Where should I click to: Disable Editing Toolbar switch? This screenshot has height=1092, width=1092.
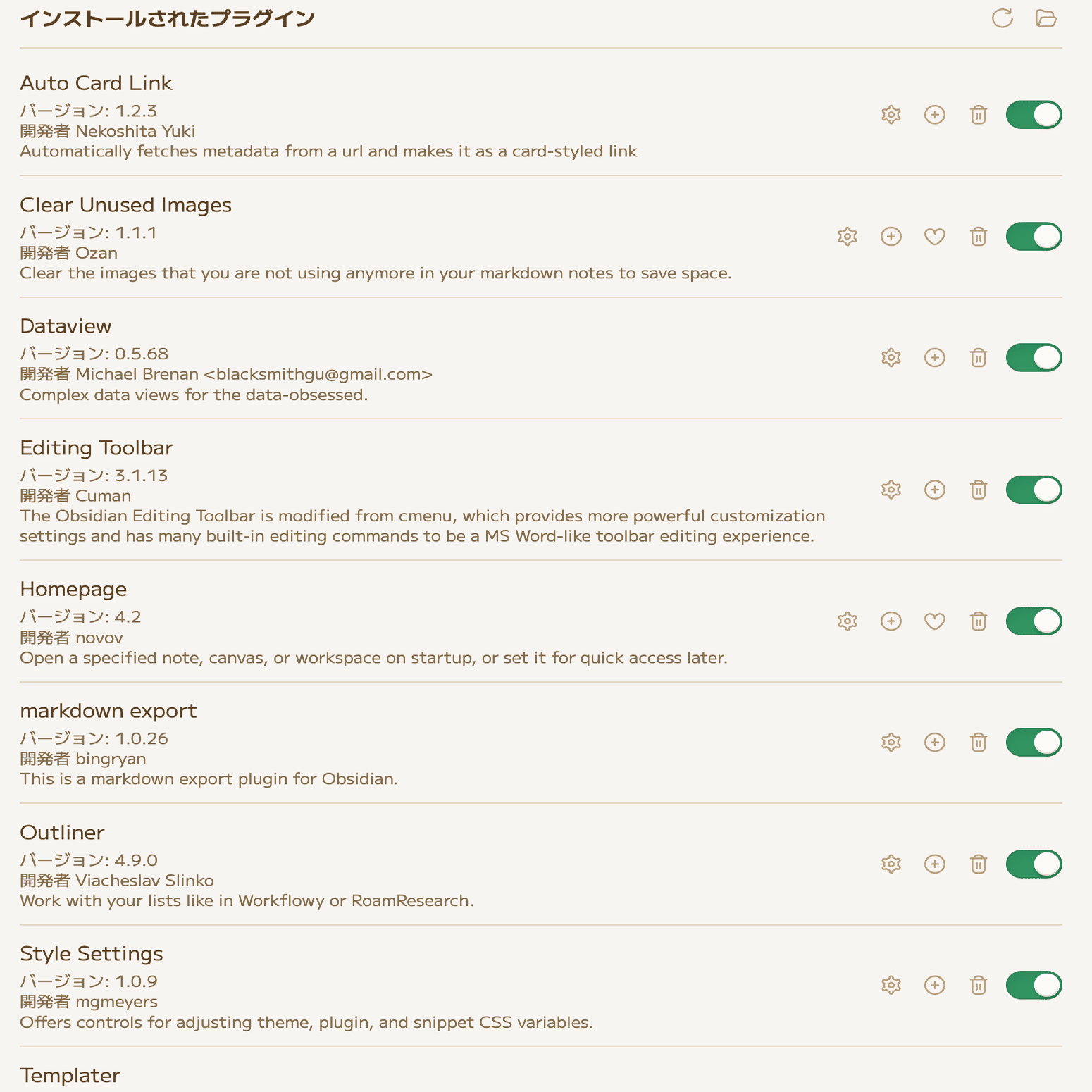pos(1034,490)
